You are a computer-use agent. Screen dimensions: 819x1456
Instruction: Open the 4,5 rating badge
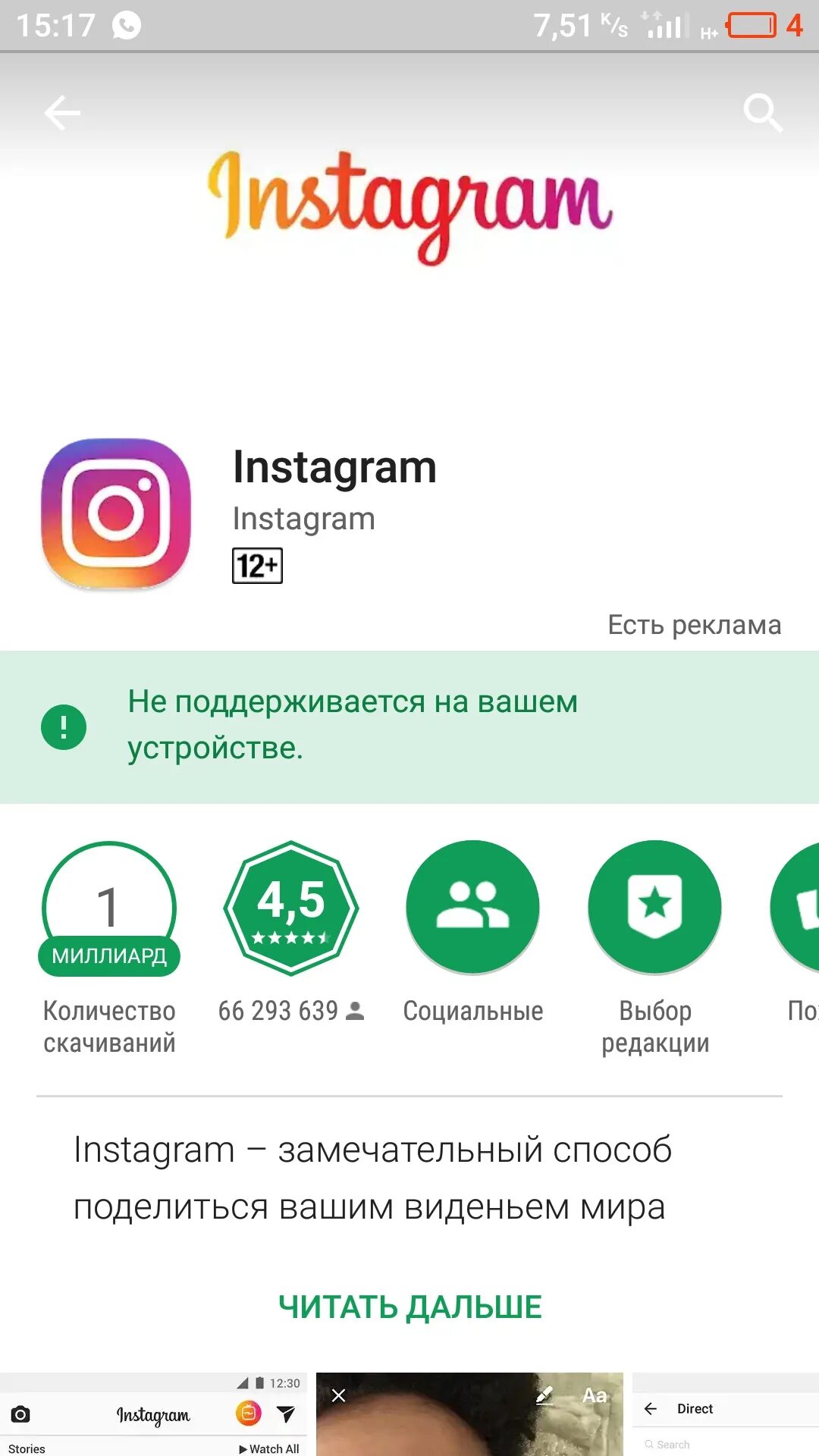291,908
